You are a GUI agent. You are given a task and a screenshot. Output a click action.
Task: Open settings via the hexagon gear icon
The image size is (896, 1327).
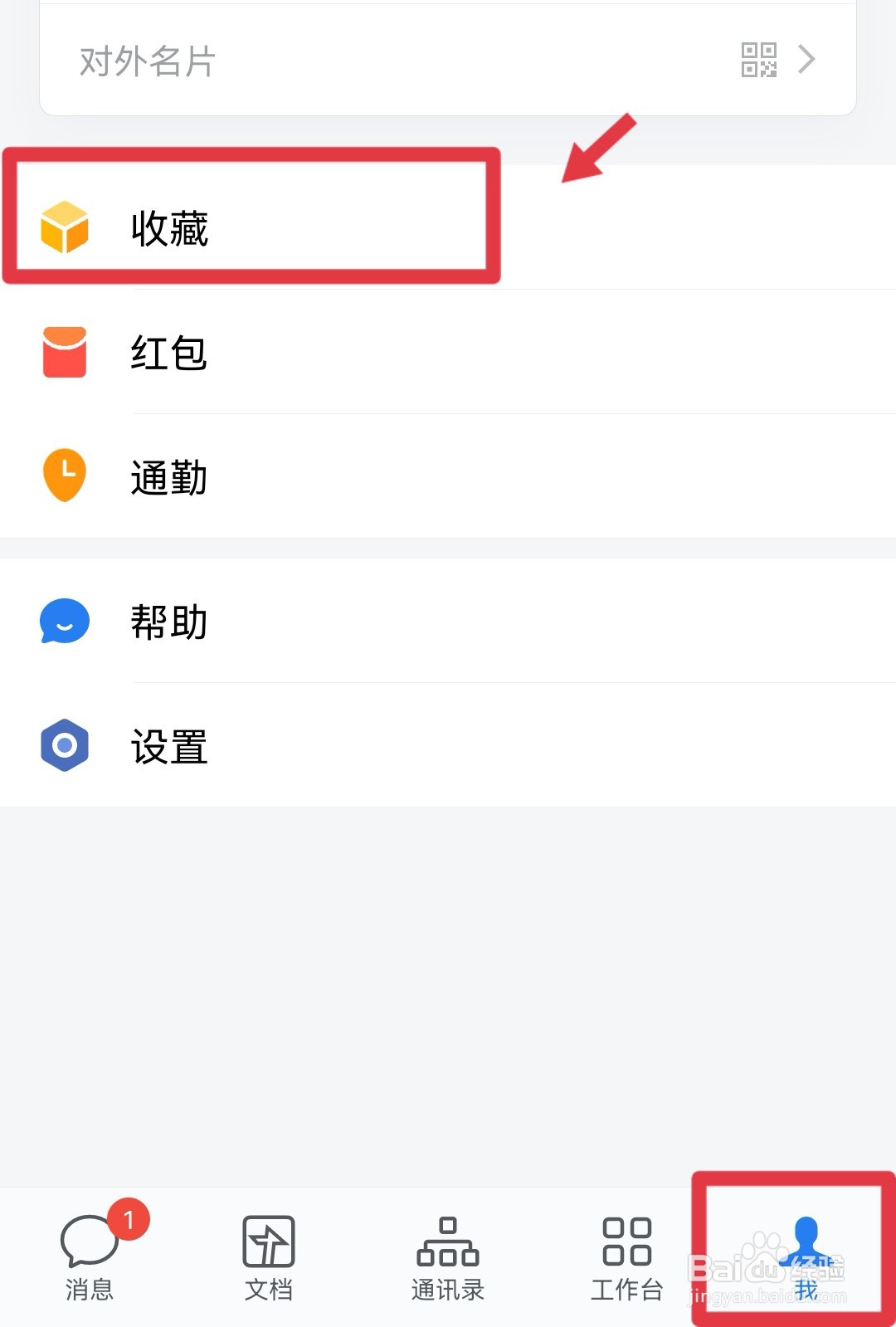(64, 747)
